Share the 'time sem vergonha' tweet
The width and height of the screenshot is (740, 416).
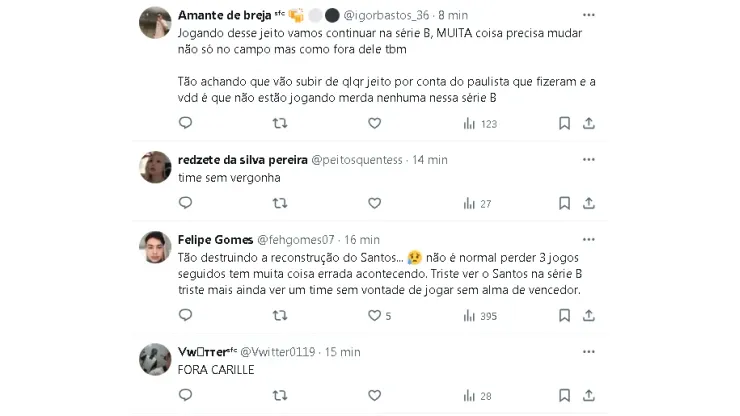click(x=589, y=203)
